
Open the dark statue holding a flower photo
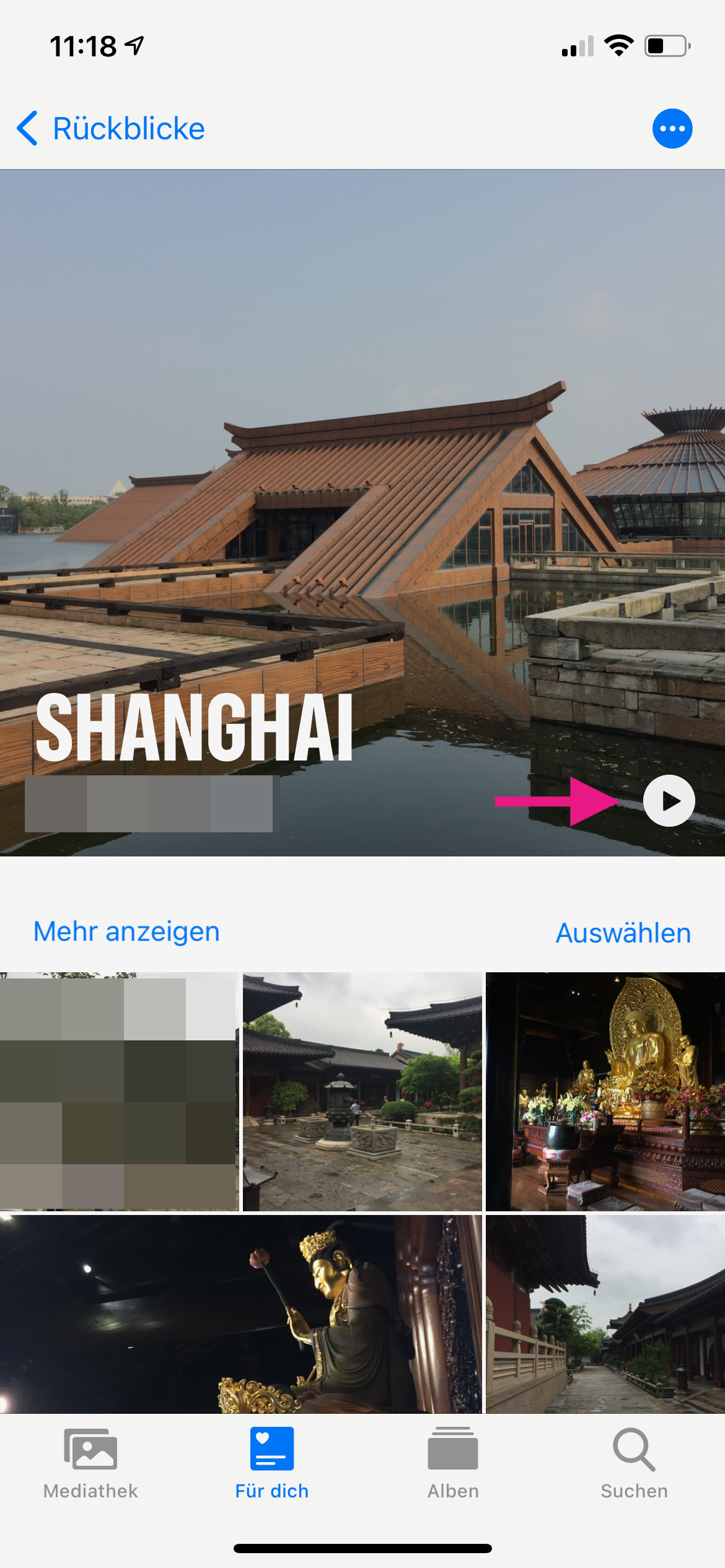(x=240, y=1314)
